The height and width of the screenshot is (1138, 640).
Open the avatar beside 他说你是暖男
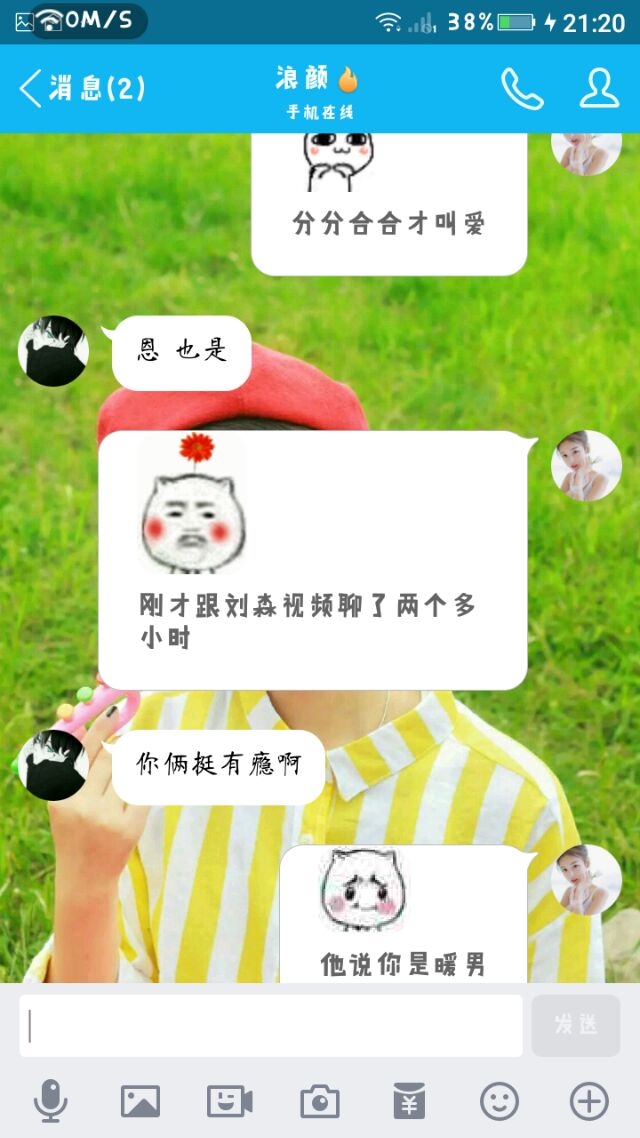[586, 880]
